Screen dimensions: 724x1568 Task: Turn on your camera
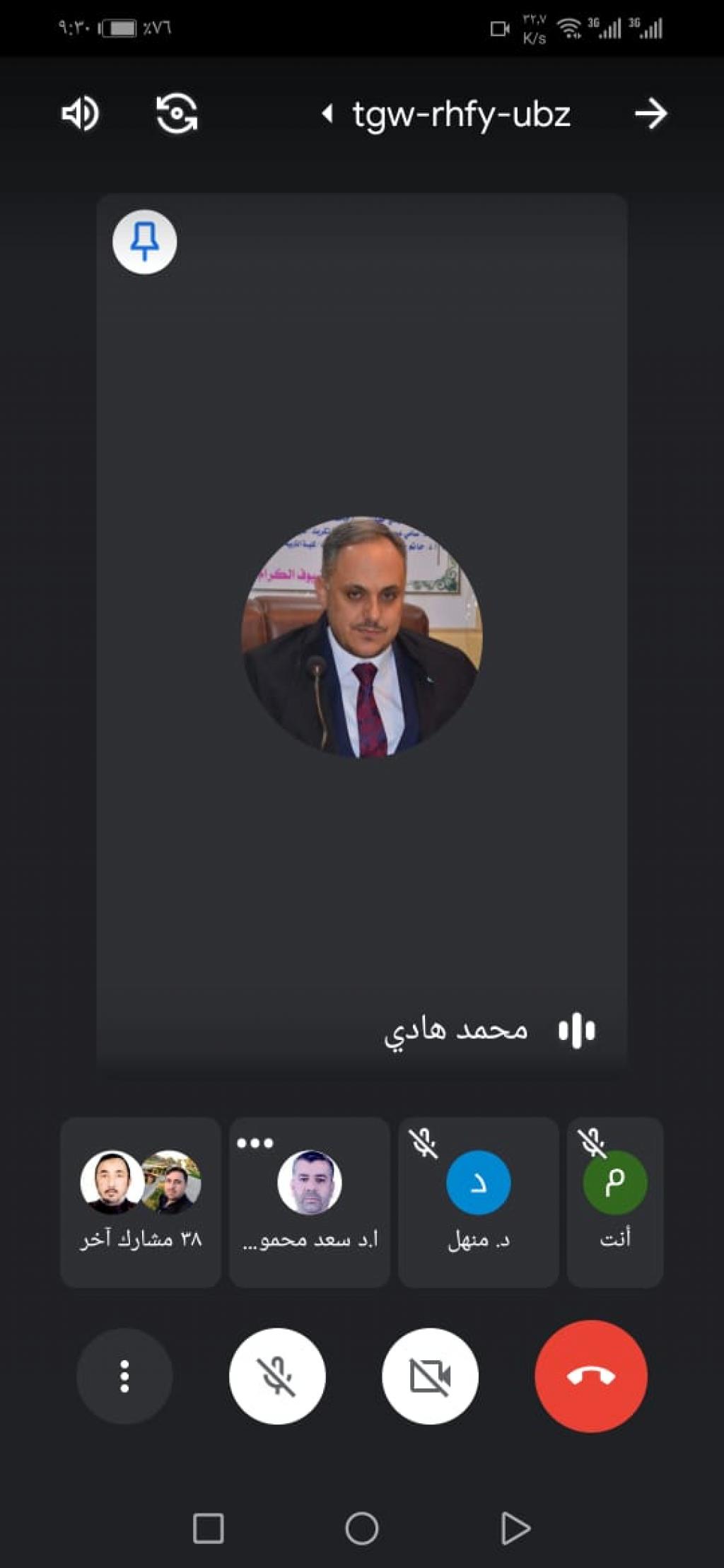coord(430,1376)
